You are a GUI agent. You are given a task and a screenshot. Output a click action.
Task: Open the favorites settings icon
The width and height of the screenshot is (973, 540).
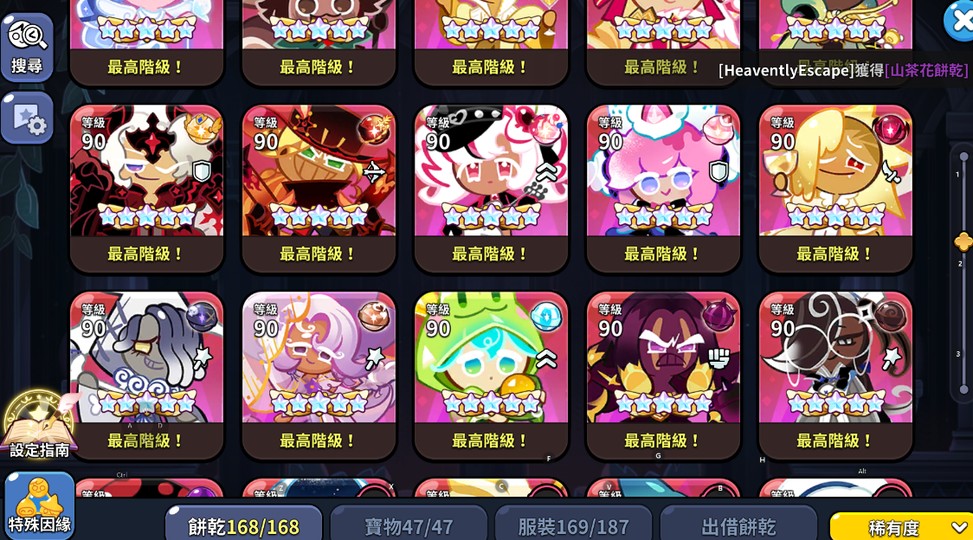[27, 118]
